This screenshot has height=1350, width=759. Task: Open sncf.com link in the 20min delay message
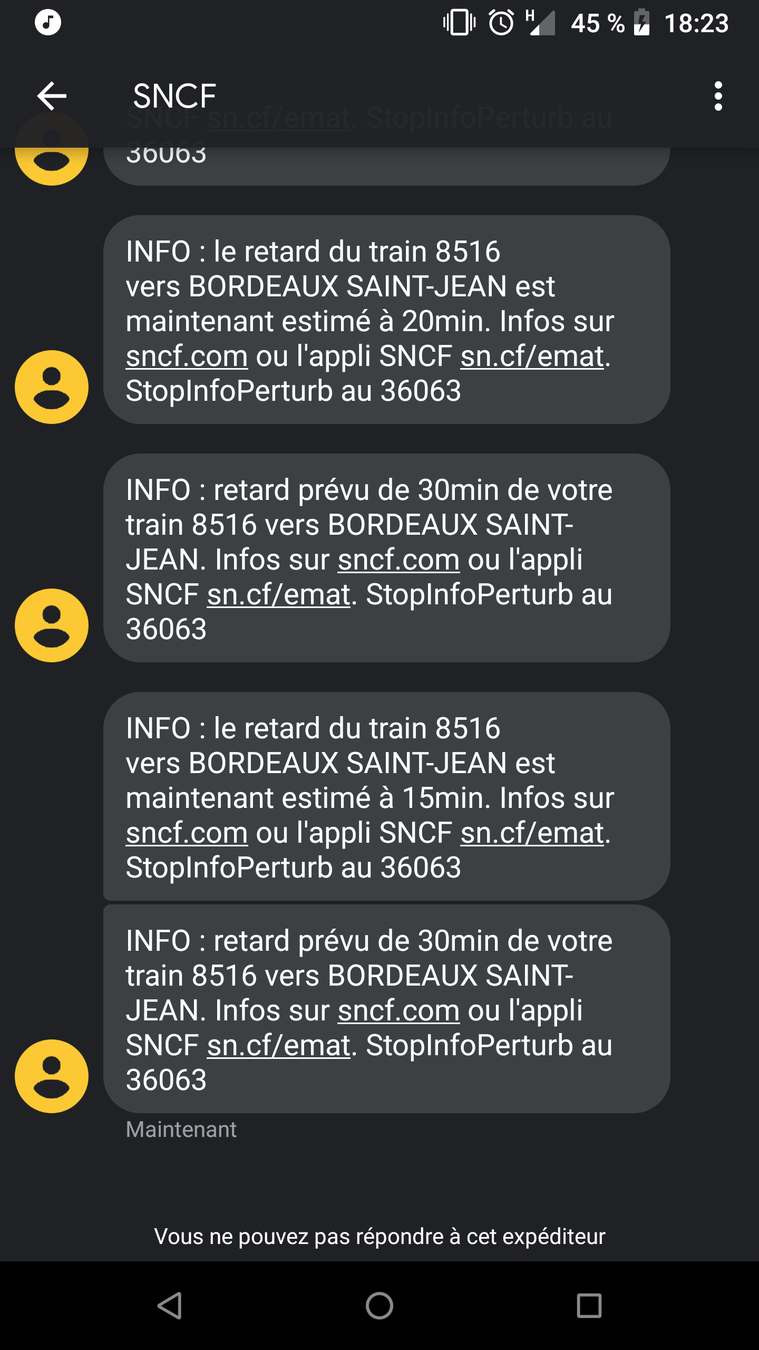tap(186, 356)
